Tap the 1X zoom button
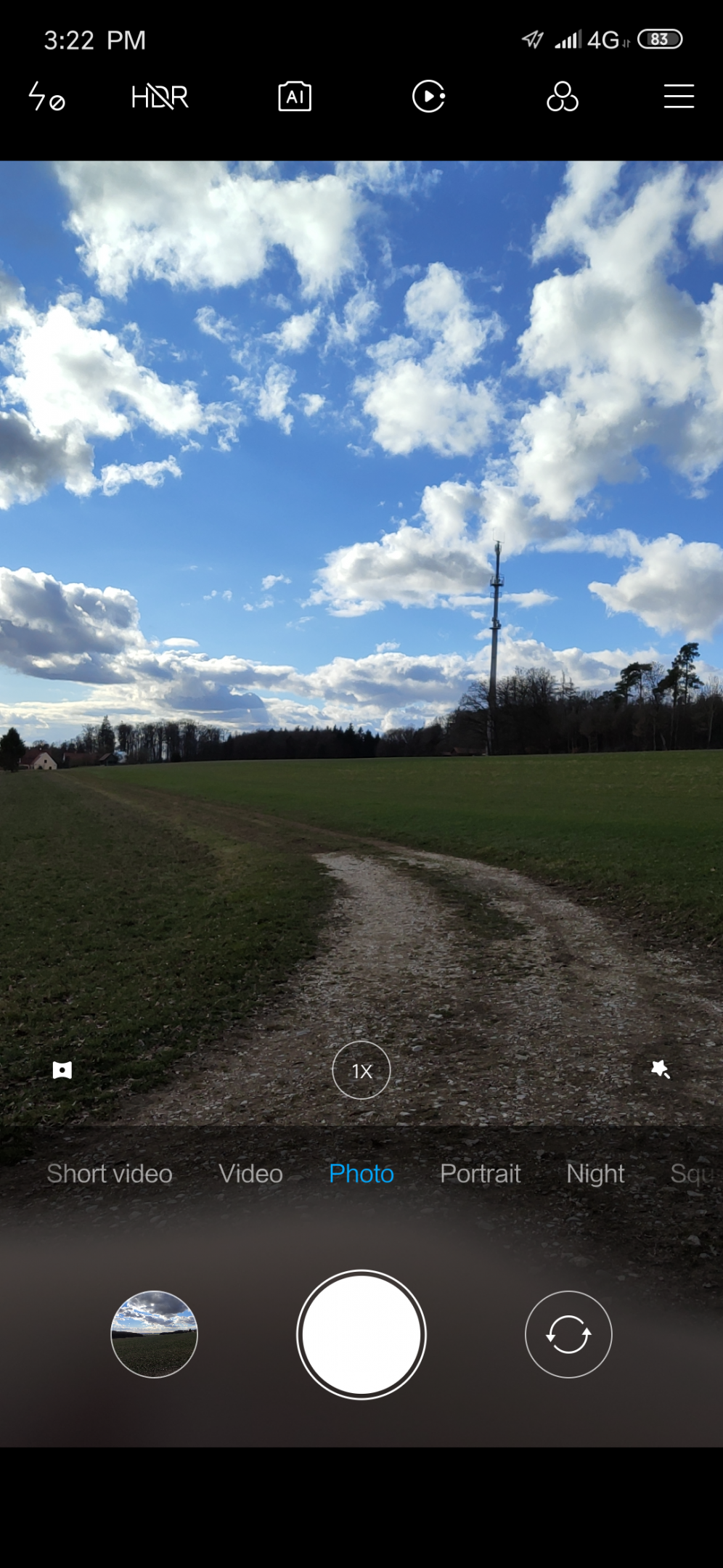Image resolution: width=723 pixels, height=1568 pixels. pyautogui.click(x=361, y=1070)
